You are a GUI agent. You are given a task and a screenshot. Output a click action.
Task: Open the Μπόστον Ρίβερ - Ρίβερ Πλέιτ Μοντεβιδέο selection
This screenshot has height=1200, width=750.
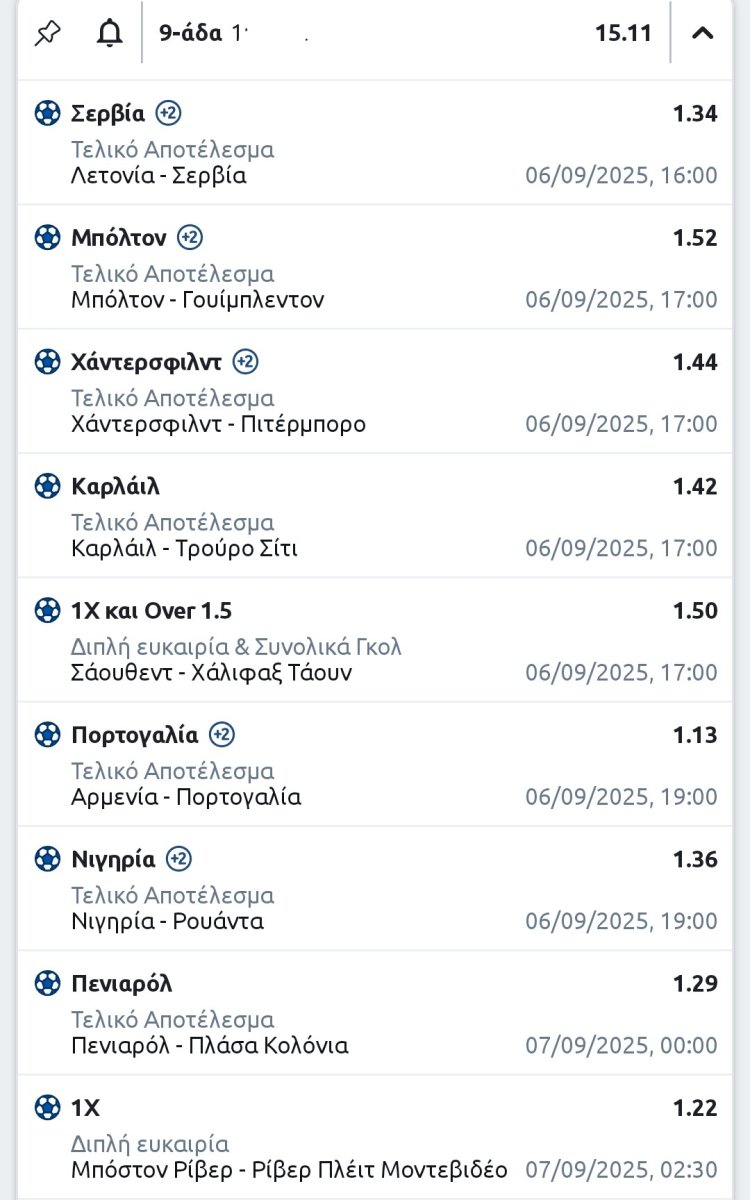pyautogui.click(x=375, y=1138)
